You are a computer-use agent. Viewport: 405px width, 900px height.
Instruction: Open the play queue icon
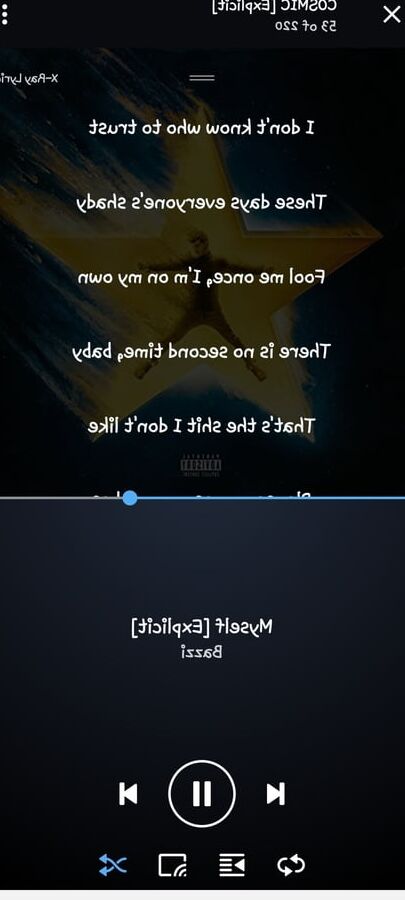[x=232, y=865]
